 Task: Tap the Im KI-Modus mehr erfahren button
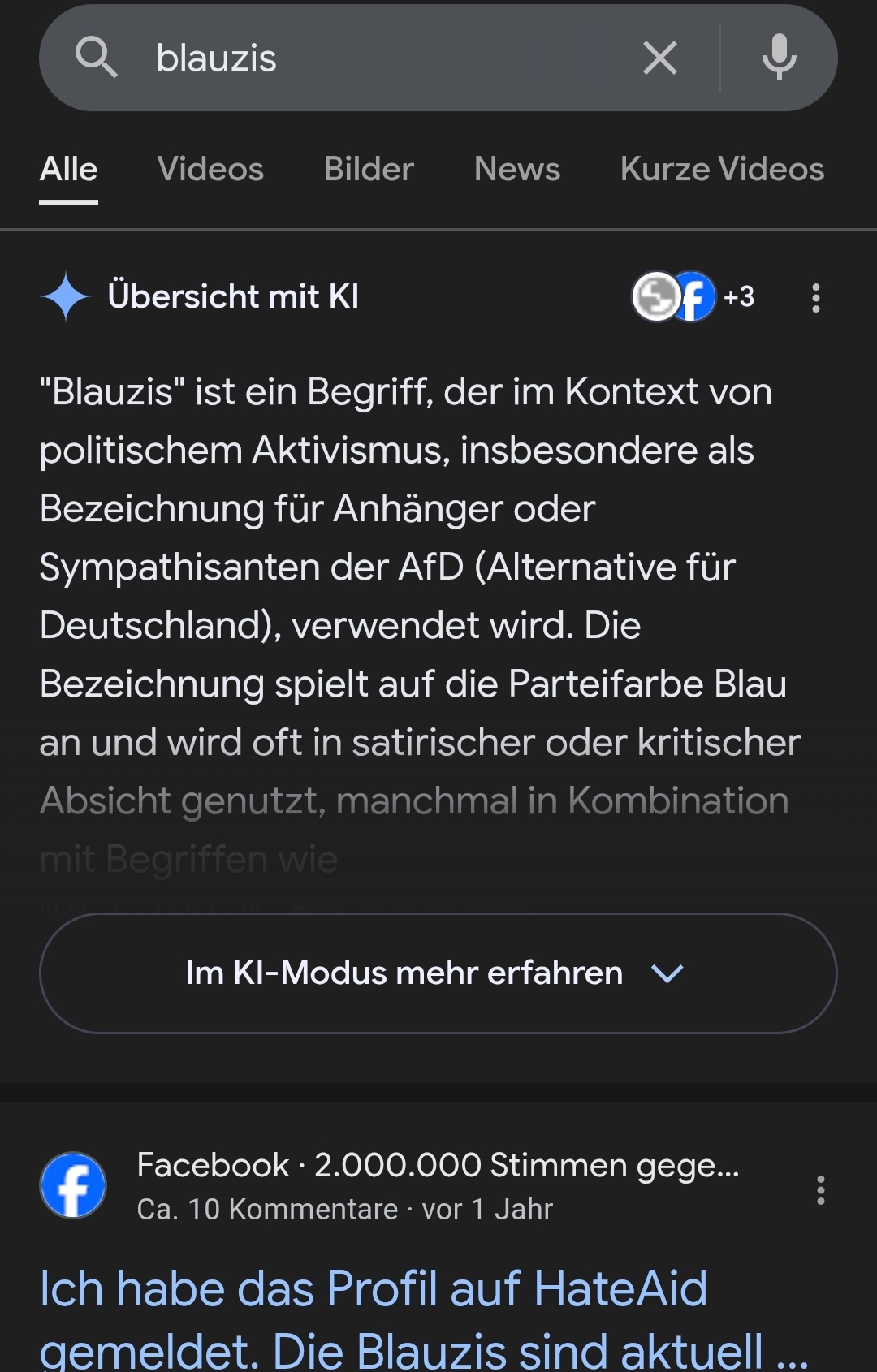click(438, 973)
